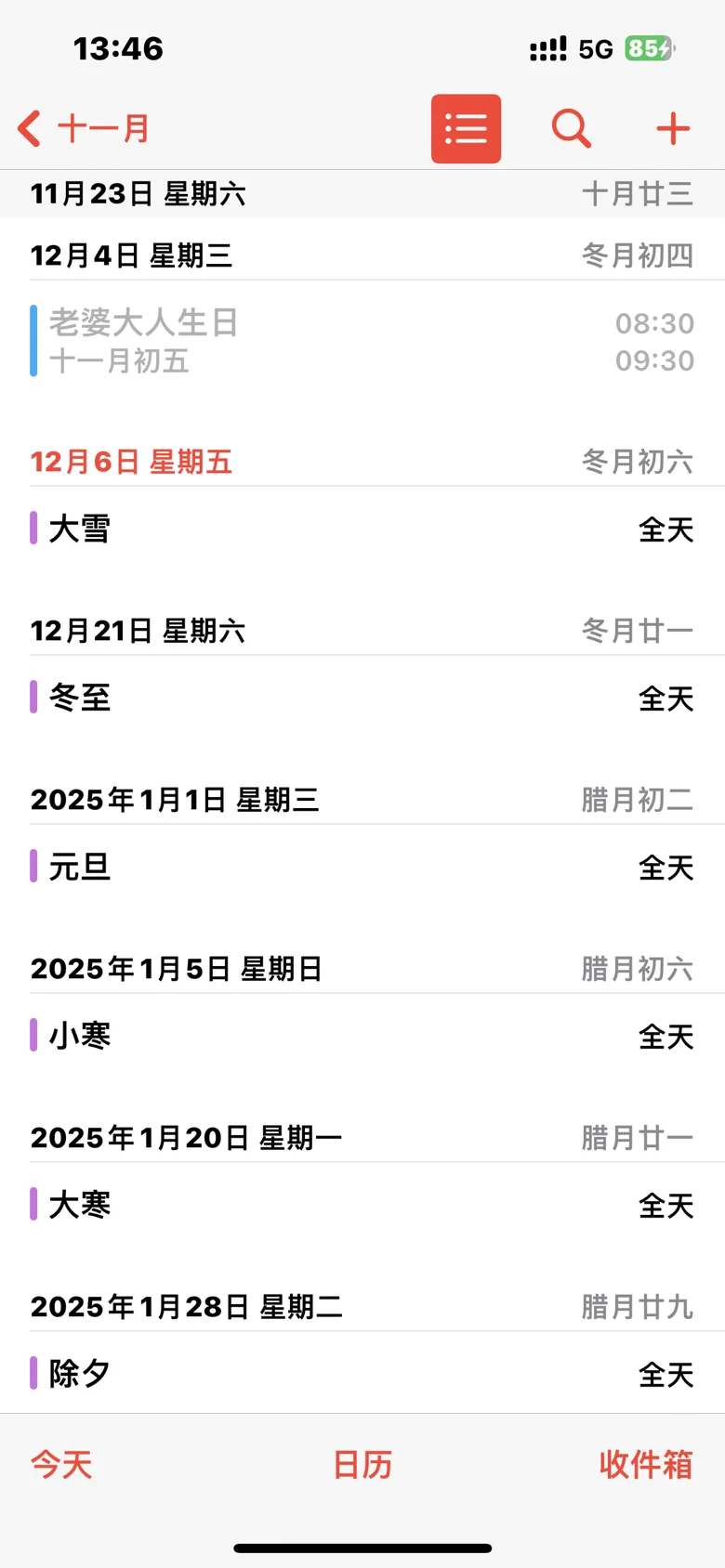The image size is (725, 1568).
Task: Toggle the list view icon
Action: click(466, 128)
